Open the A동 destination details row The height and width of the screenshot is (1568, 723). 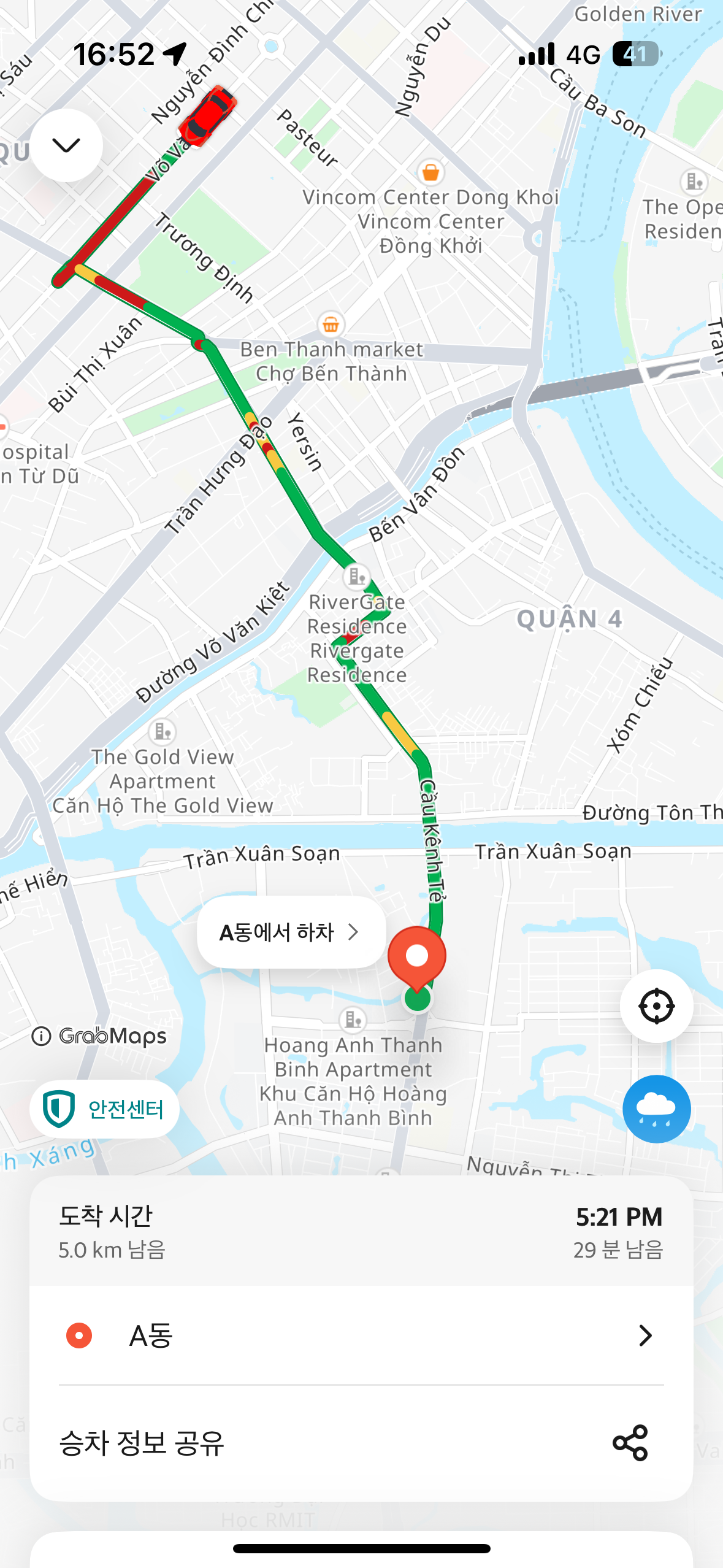(x=361, y=1335)
